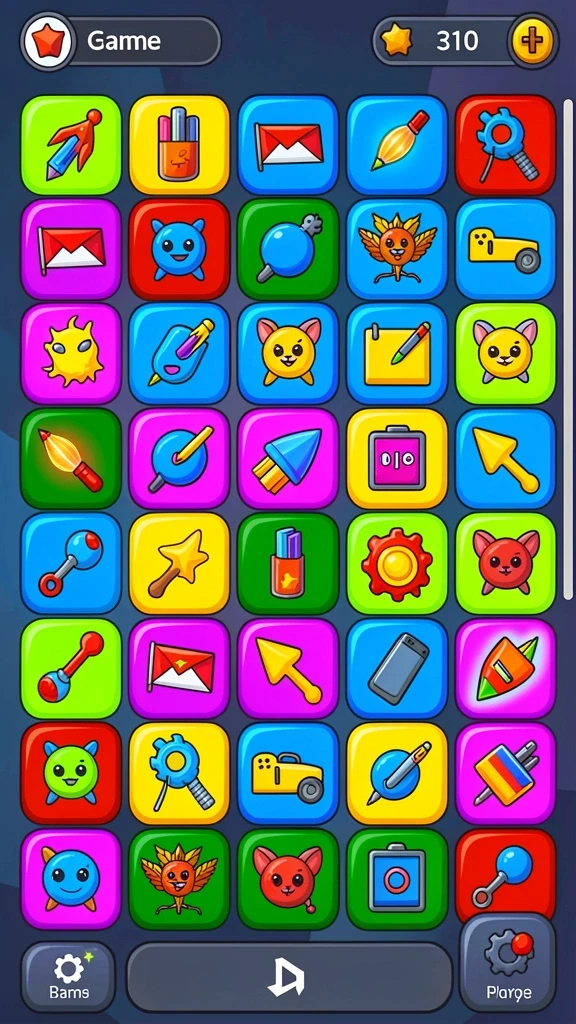The width and height of the screenshot is (576, 1024).
Task: Open the Game badge in the top bar
Action: point(121,41)
